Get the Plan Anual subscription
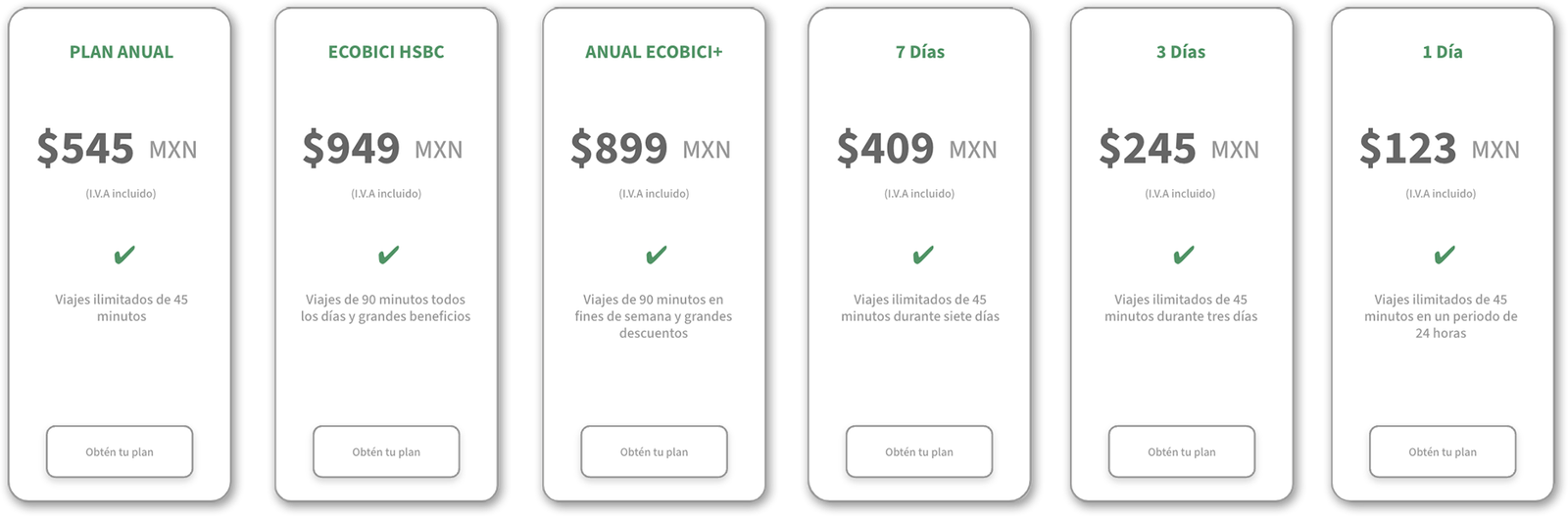This screenshot has height=516, width=1568. [120, 451]
